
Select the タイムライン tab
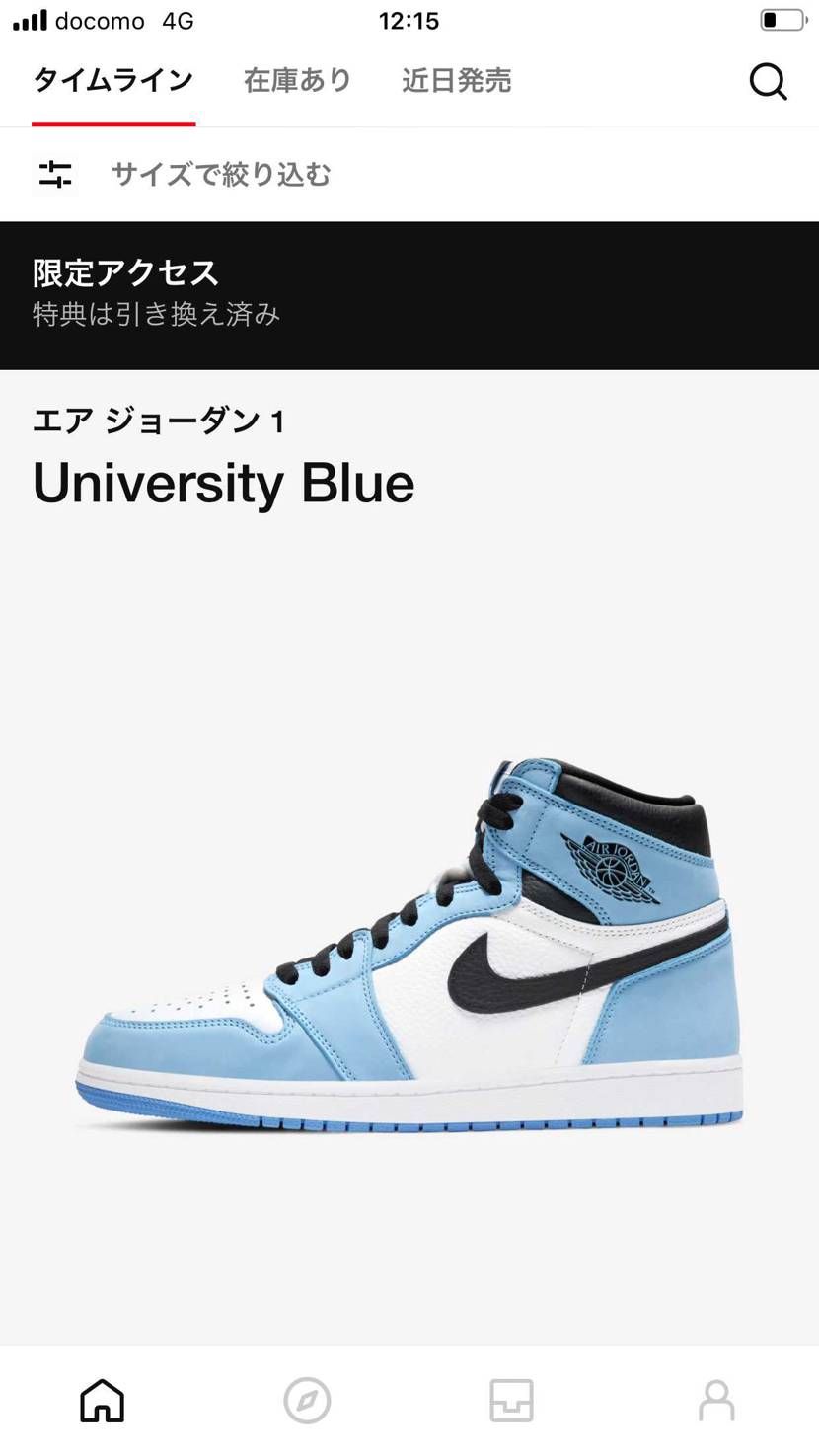click(112, 81)
